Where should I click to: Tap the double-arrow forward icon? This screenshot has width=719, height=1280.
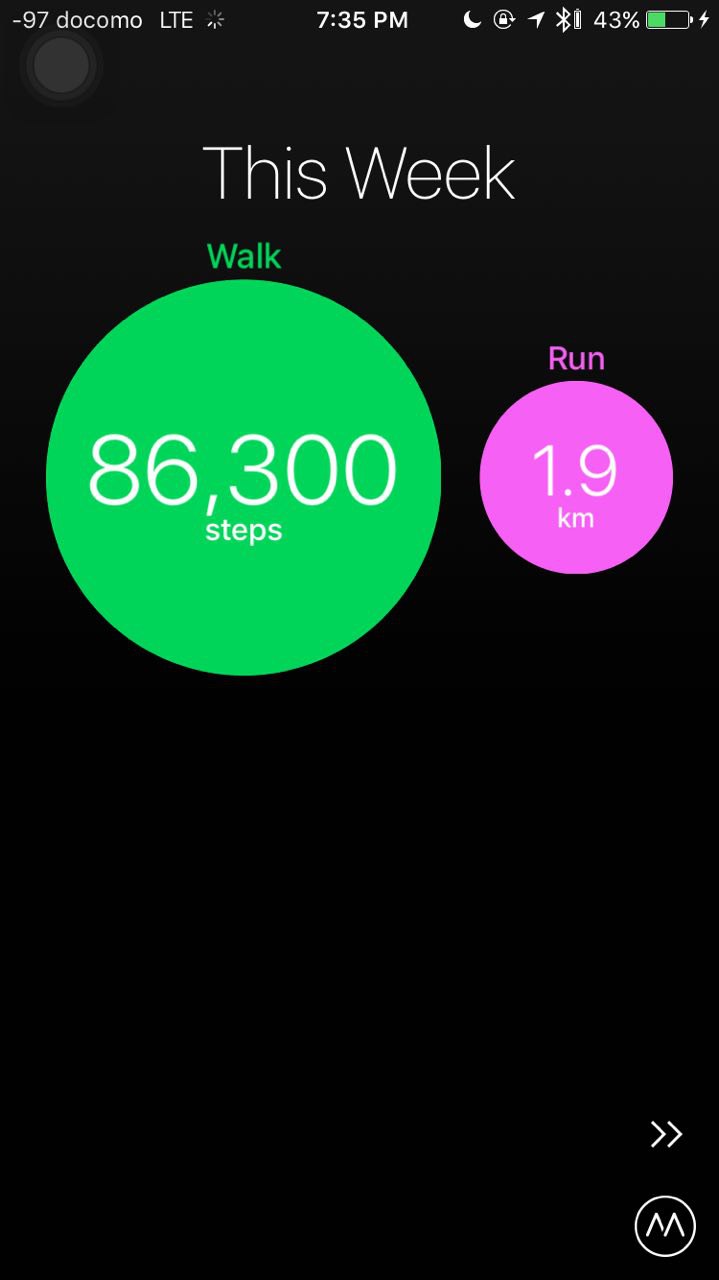click(x=666, y=1134)
